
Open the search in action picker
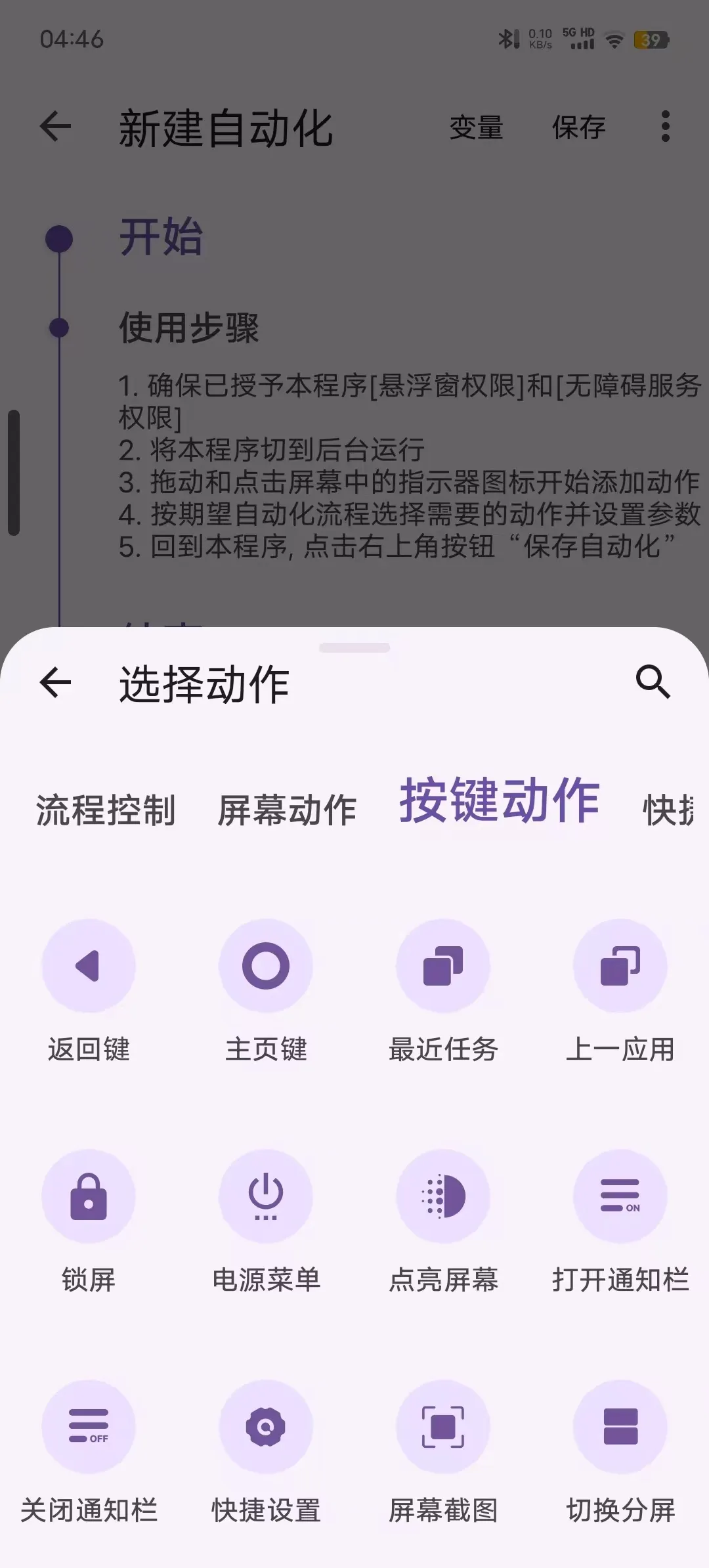pos(654,684)
